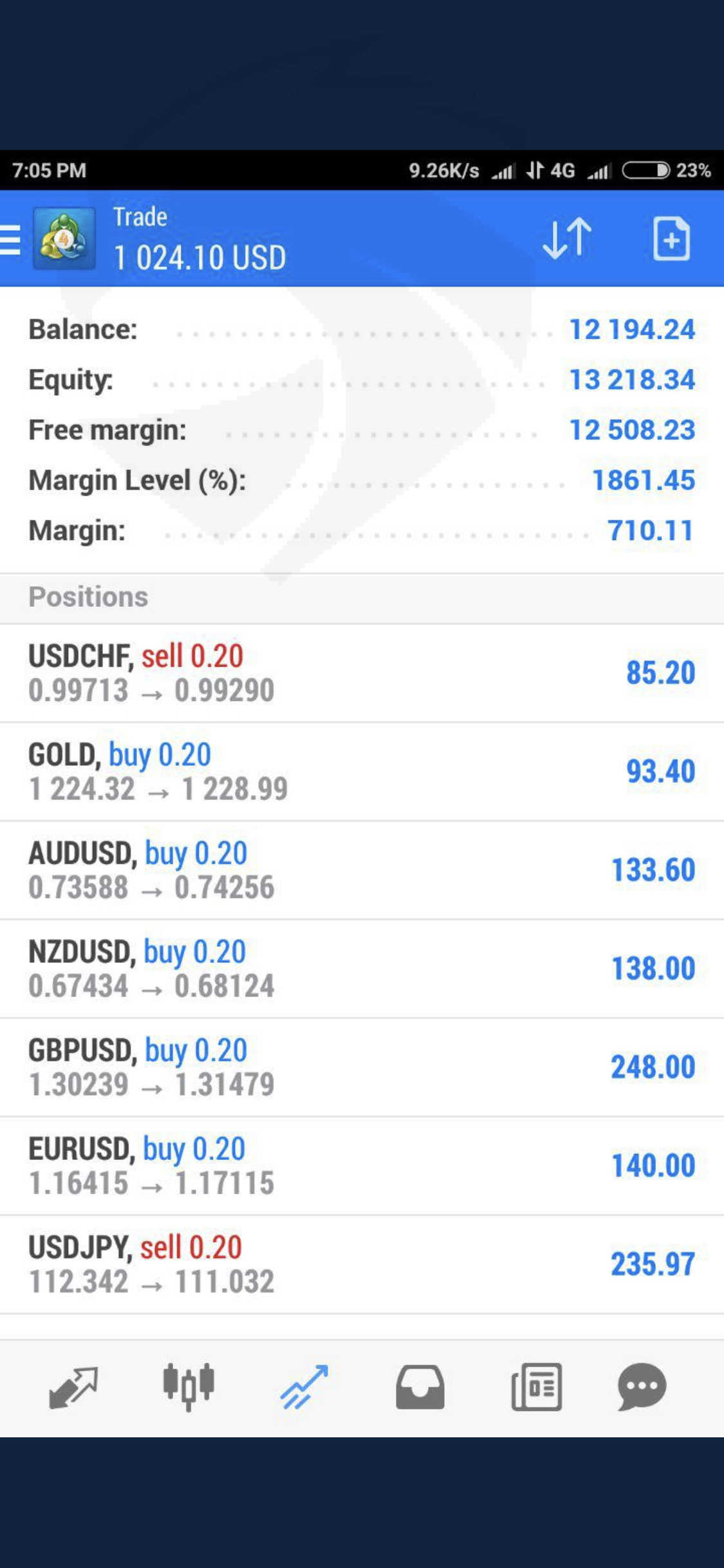The height and width of the screenshot is (1568, 724).
Task: Go to the candlestick Chart tab
Action: (x=189, y=1387)
